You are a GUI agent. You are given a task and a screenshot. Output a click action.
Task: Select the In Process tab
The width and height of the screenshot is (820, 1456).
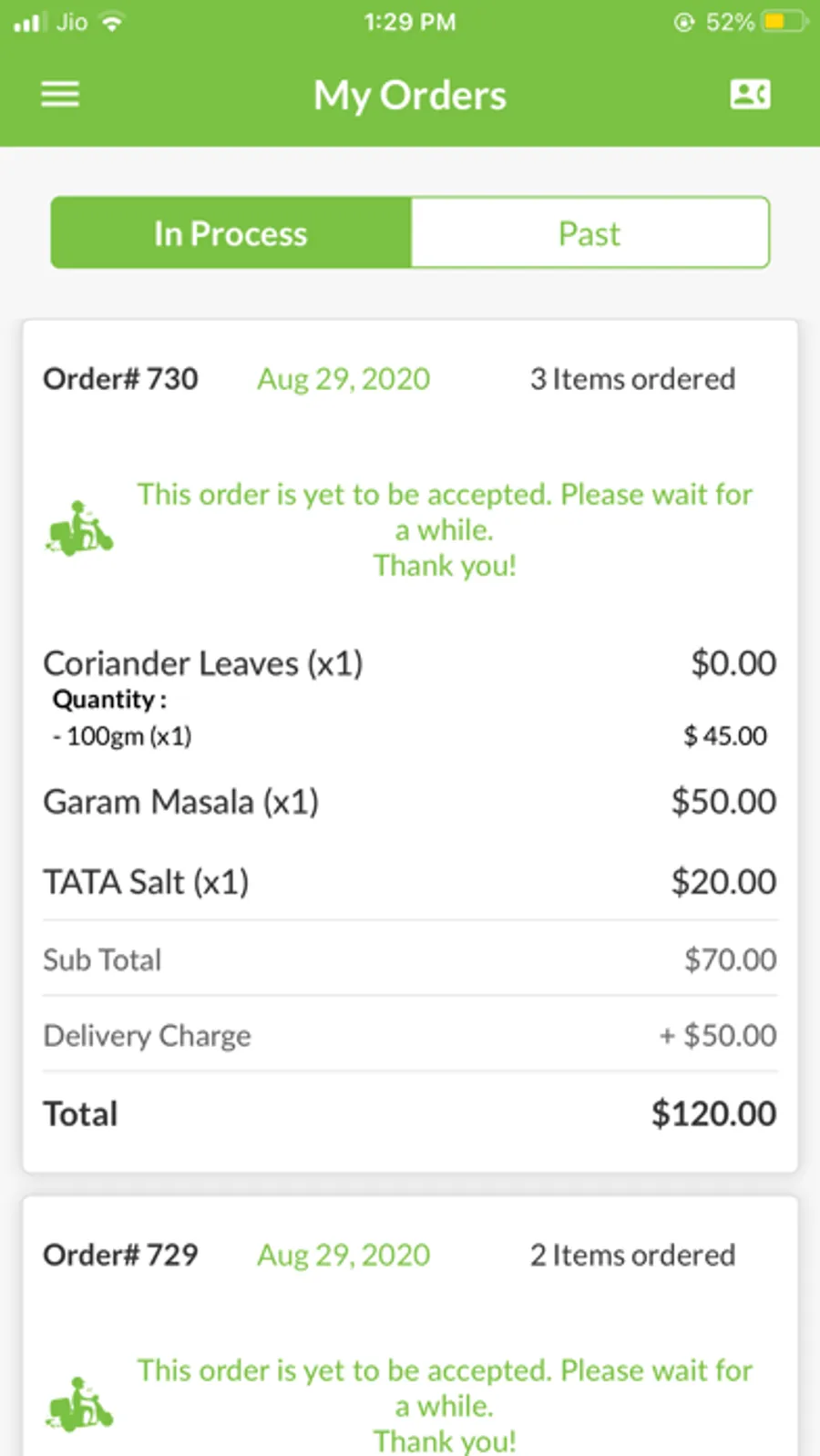click(x=231, y=233)
